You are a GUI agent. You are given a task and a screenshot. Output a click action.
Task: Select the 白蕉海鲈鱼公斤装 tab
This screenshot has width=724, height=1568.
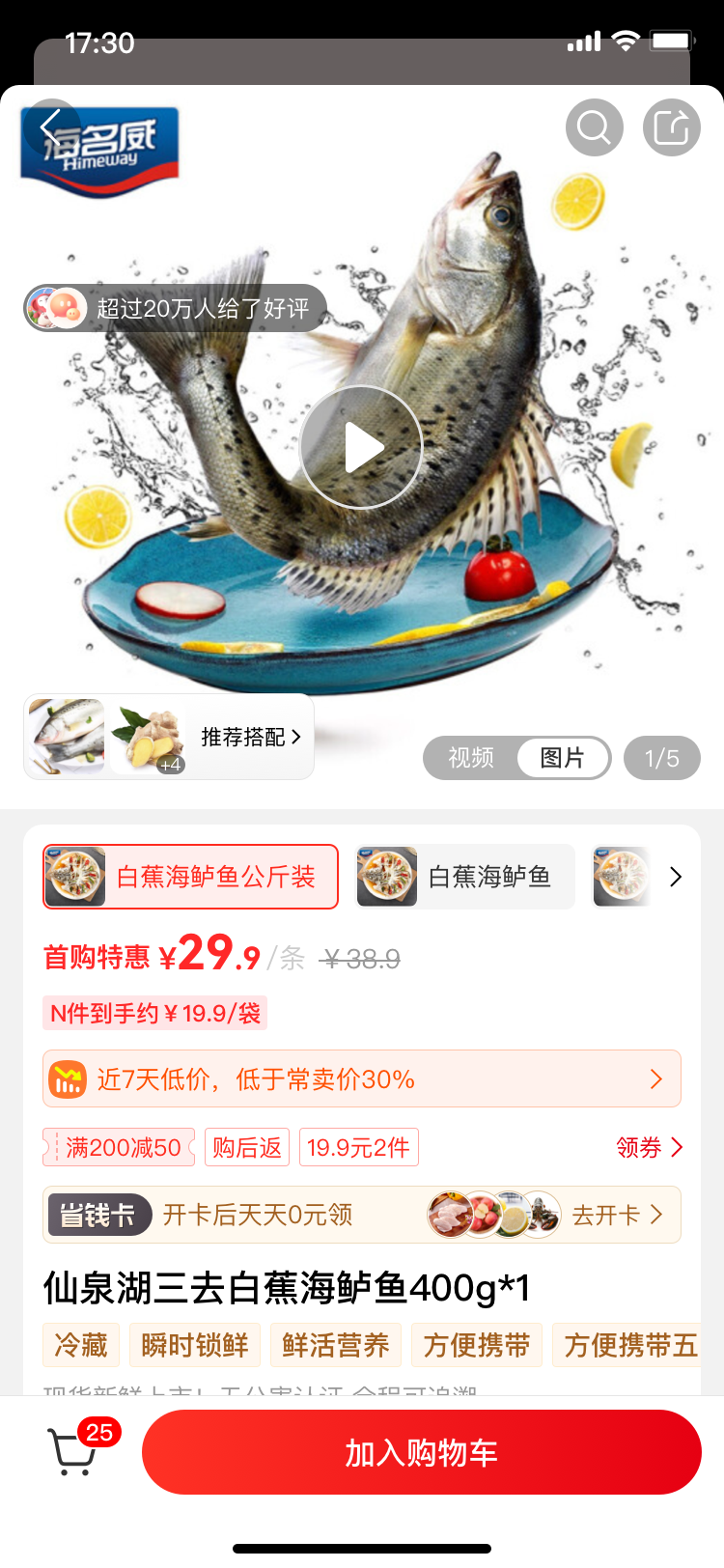pyautogui.click(x=189, y=876)
